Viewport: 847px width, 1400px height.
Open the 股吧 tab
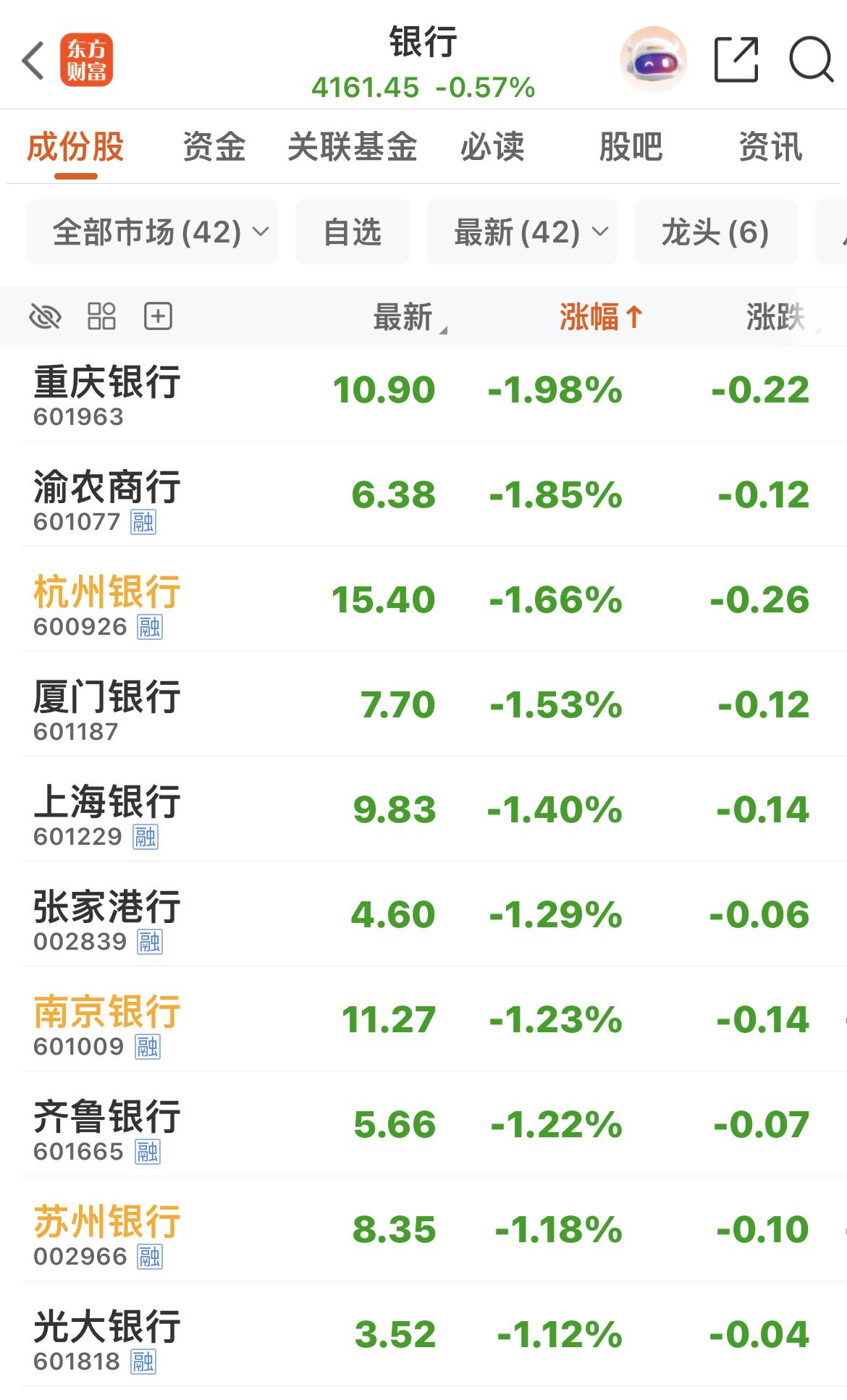(631, 146)
